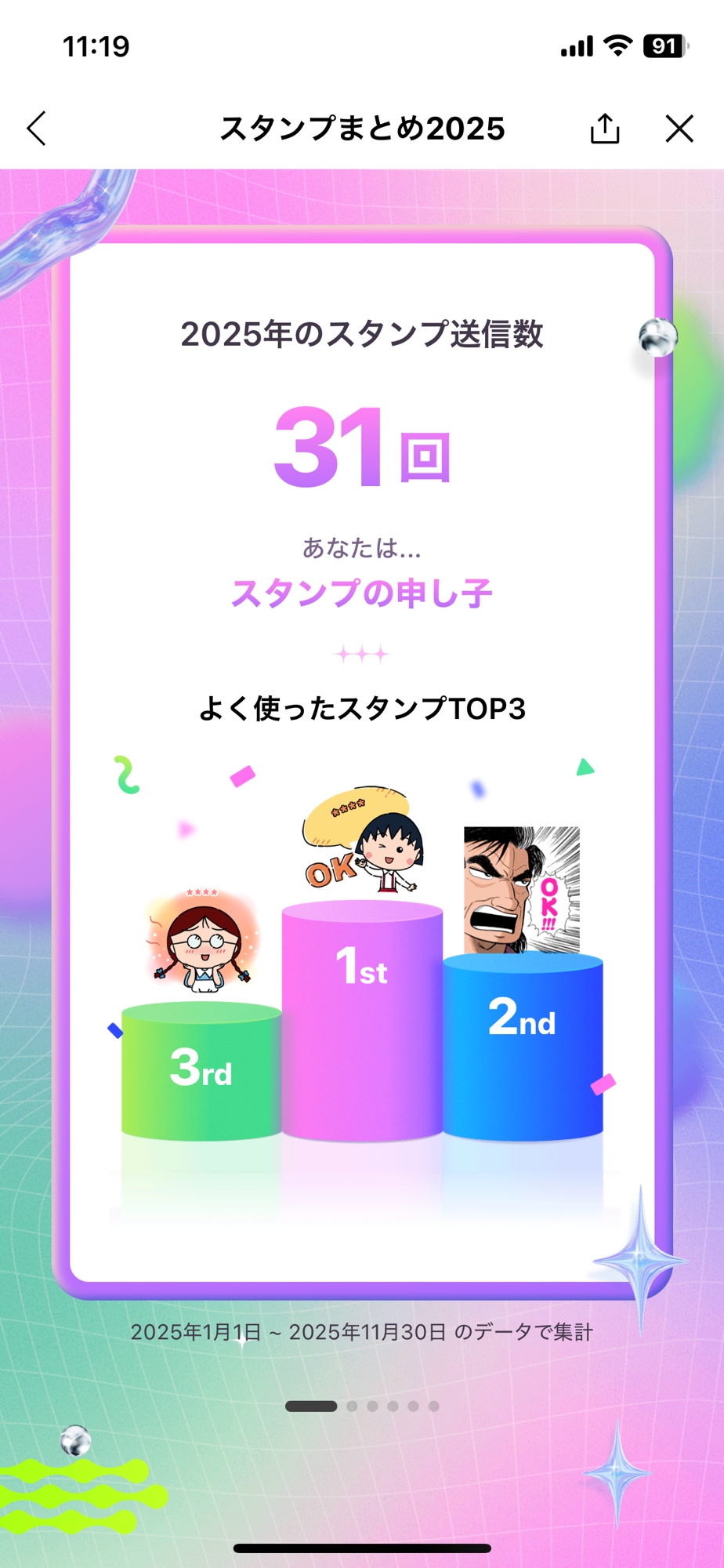Viewport: 724px width, 1568px height.
Task: Close the スタンプまとめ2025 page
Action: click(x=679, y=129)
